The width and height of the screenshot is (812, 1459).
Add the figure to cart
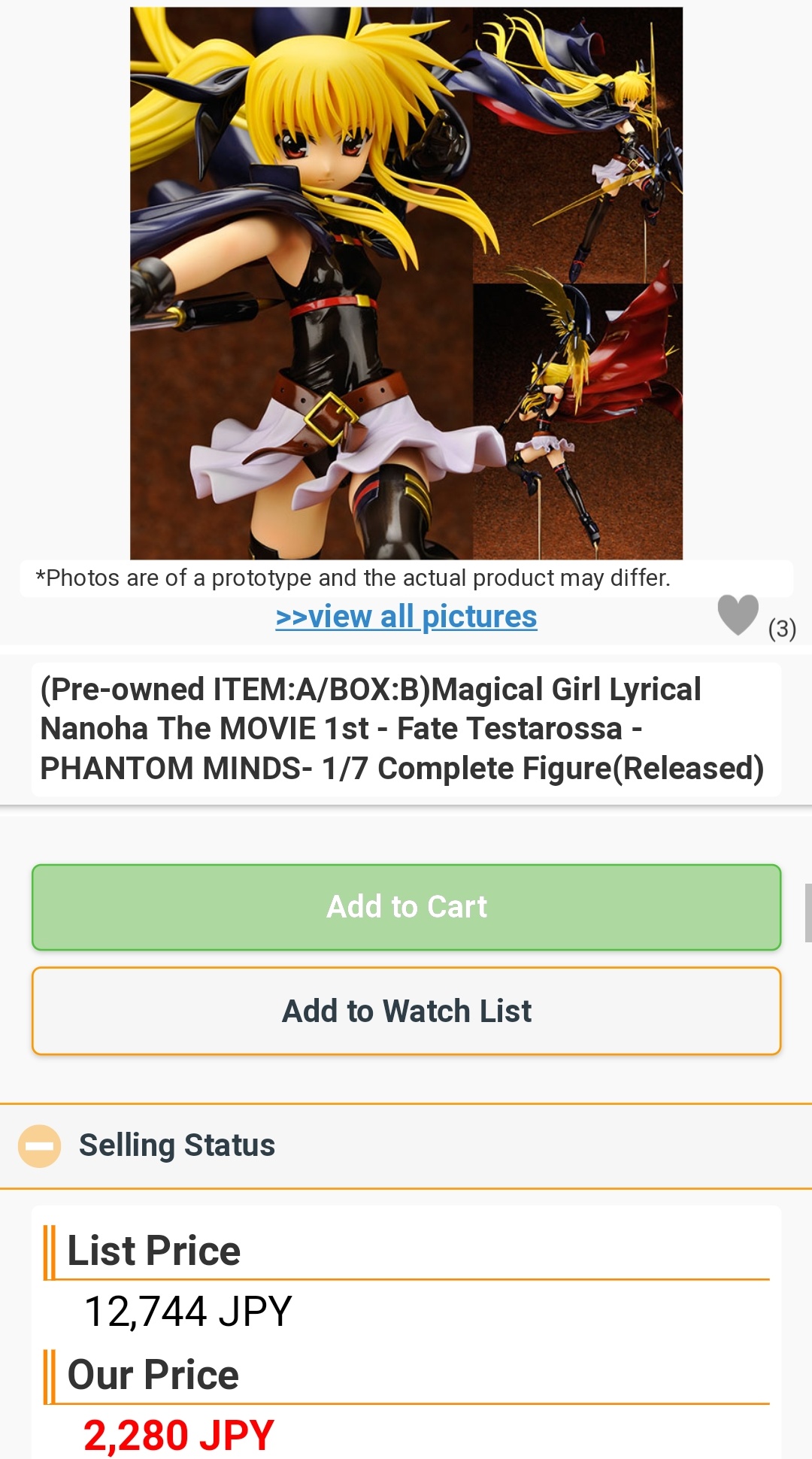[406, 907]
